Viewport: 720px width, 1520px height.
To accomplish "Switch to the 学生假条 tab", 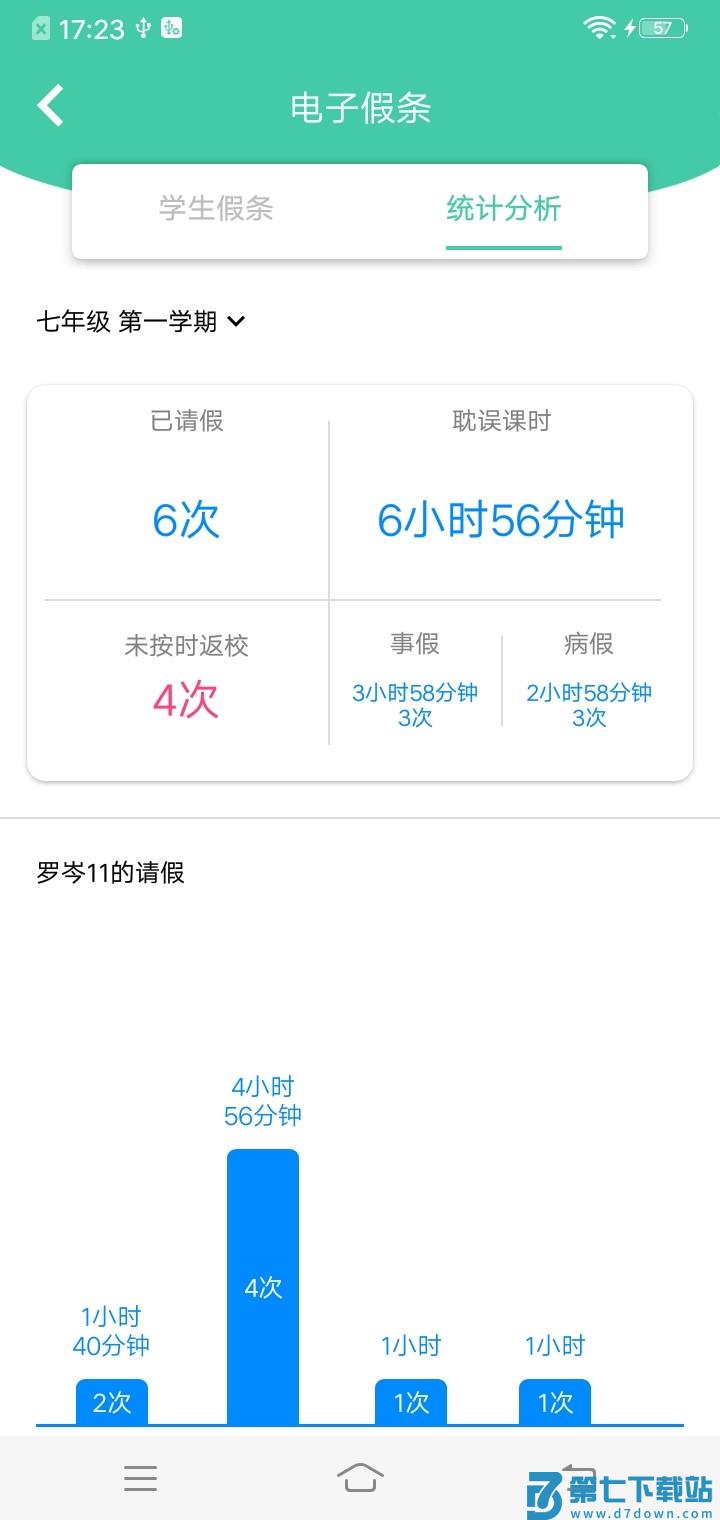I will (216, 209).
